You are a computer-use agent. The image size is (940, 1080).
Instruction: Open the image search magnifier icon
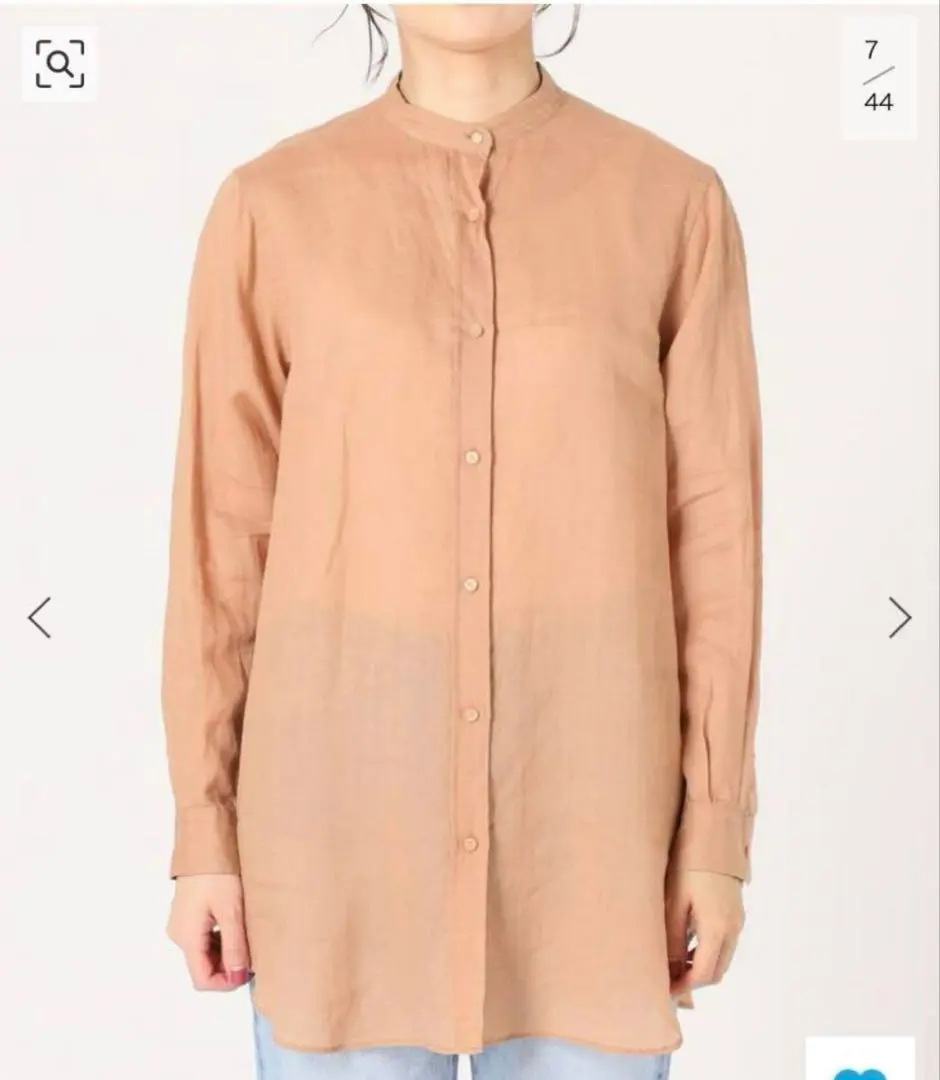pos(59,65)
